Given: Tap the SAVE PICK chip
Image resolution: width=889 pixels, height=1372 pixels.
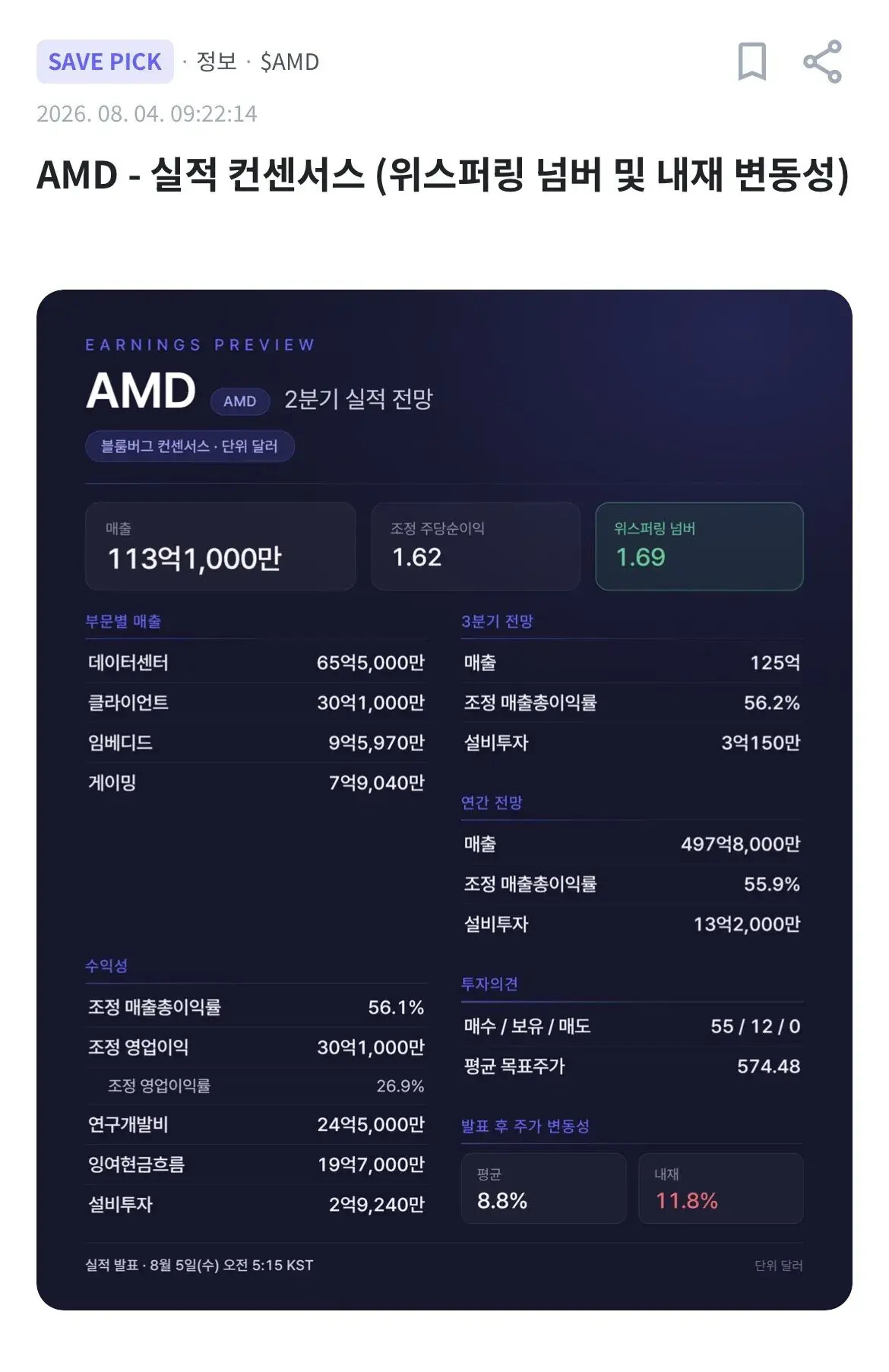Looking at the screenshot, I should [105, 62].
